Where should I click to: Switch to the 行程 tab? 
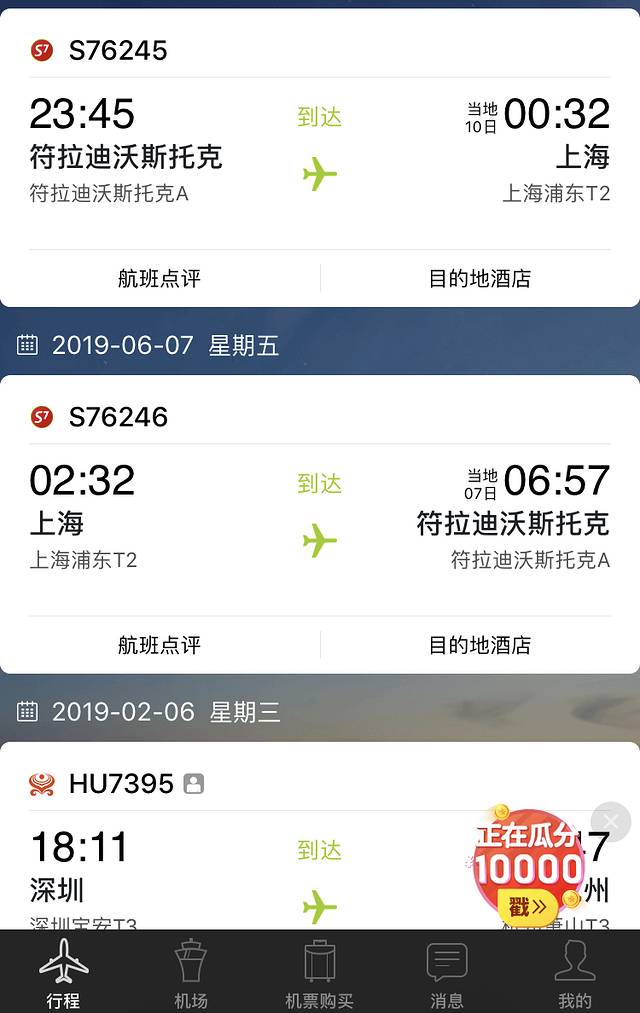pos(63,973)
